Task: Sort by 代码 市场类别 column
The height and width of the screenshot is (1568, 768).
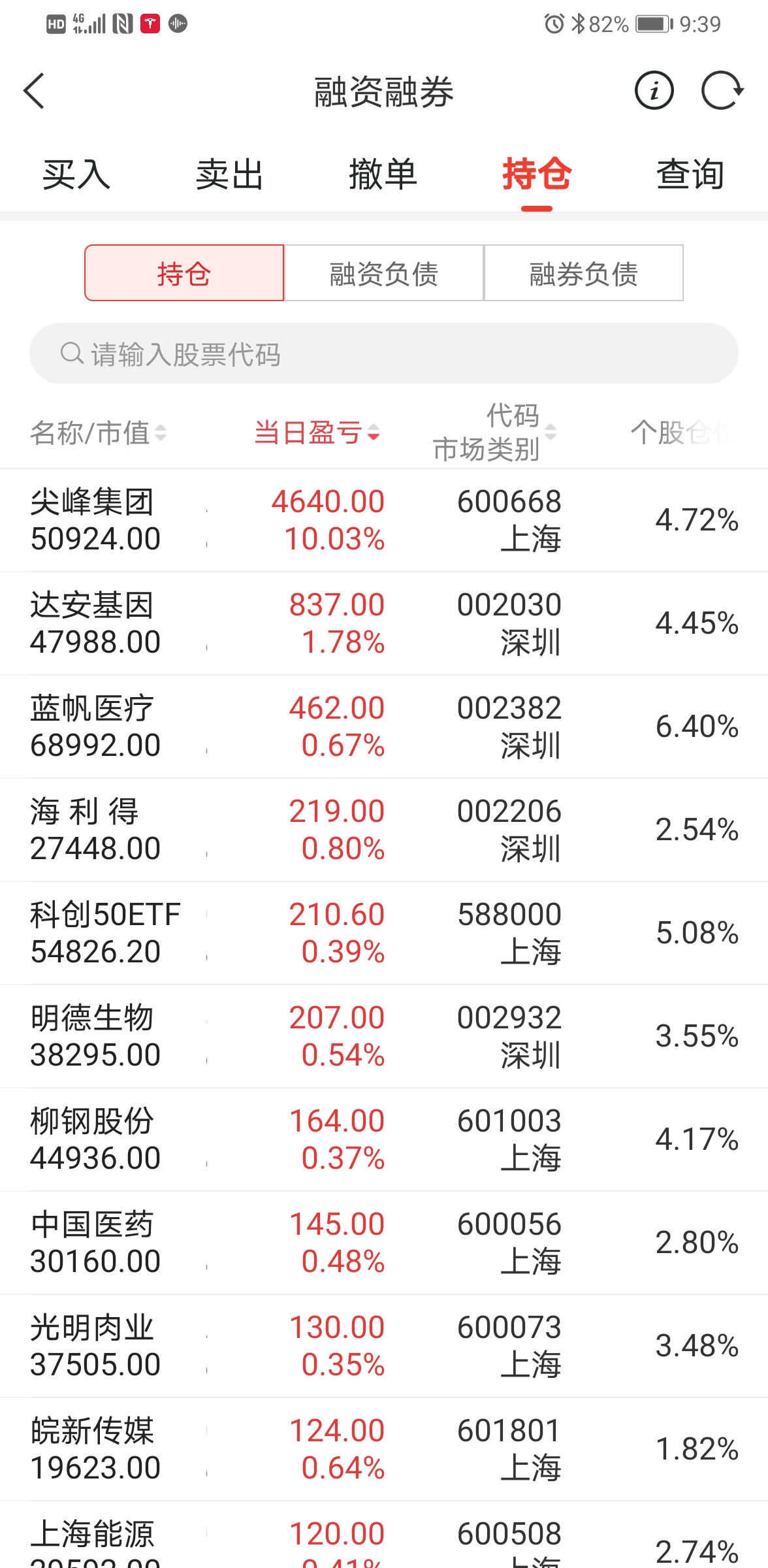Action: point(495,433)
